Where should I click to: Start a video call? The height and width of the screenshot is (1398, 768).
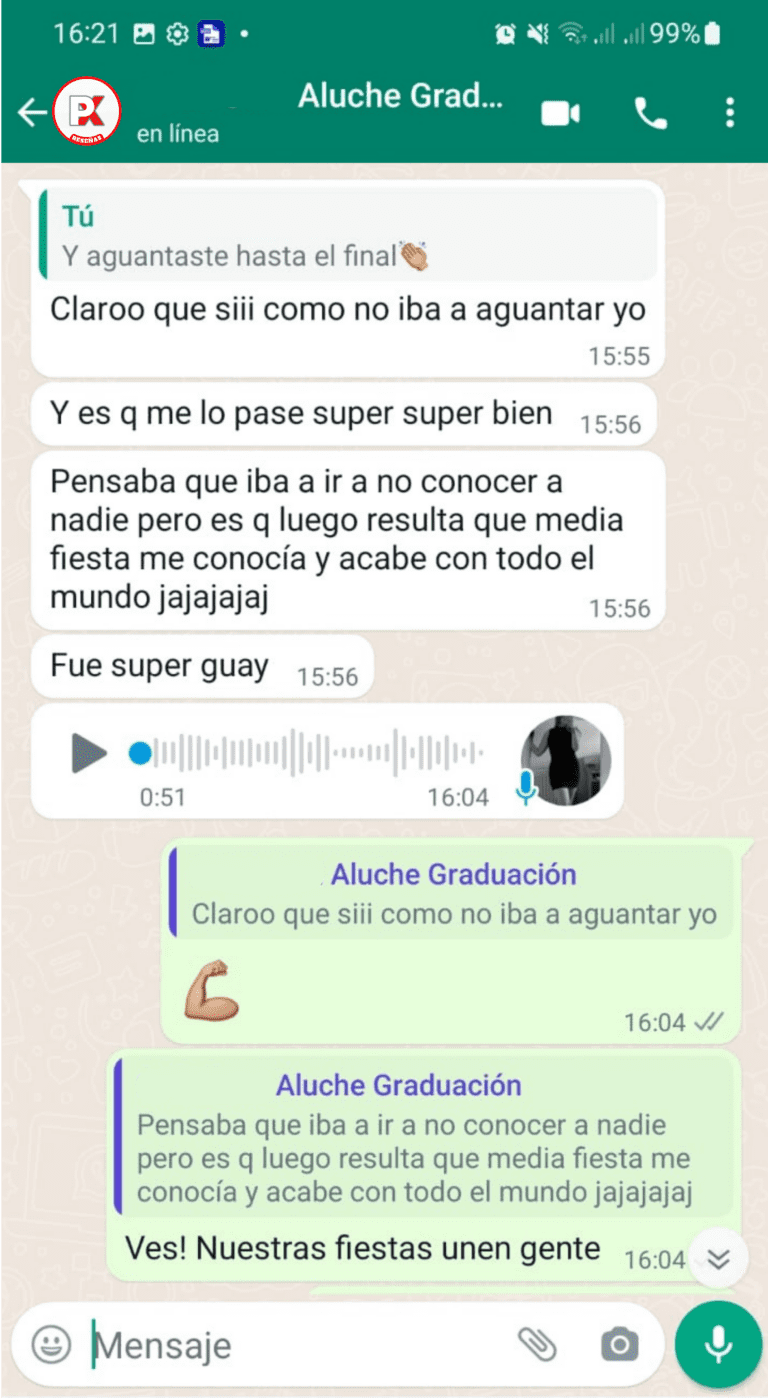click(x=560, y=113)
